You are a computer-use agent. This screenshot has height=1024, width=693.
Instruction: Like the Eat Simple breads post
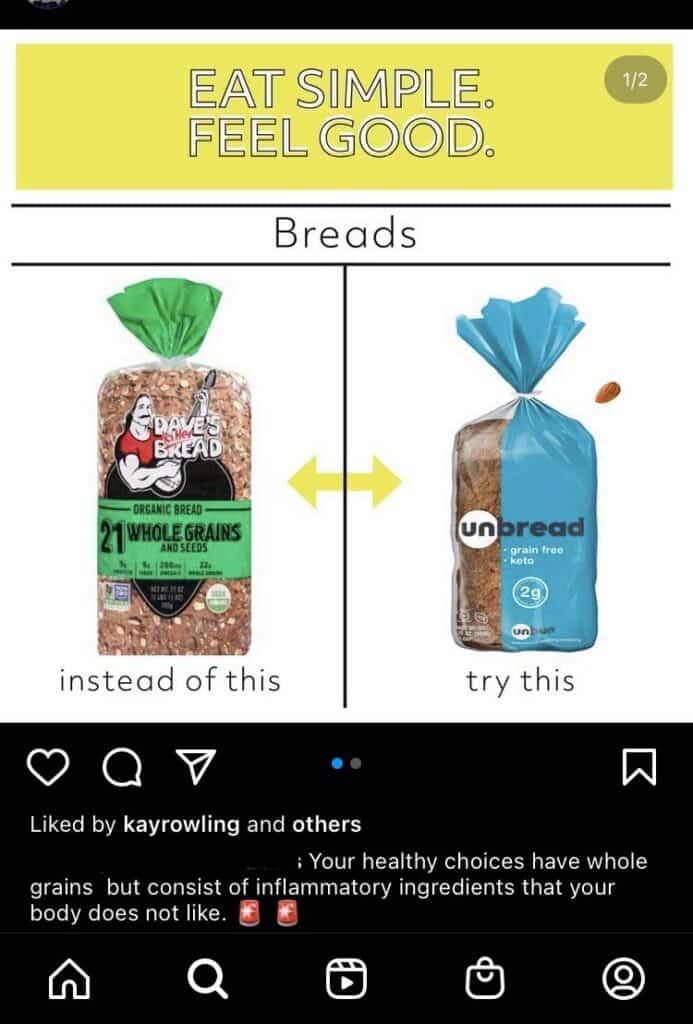[48, 767]
